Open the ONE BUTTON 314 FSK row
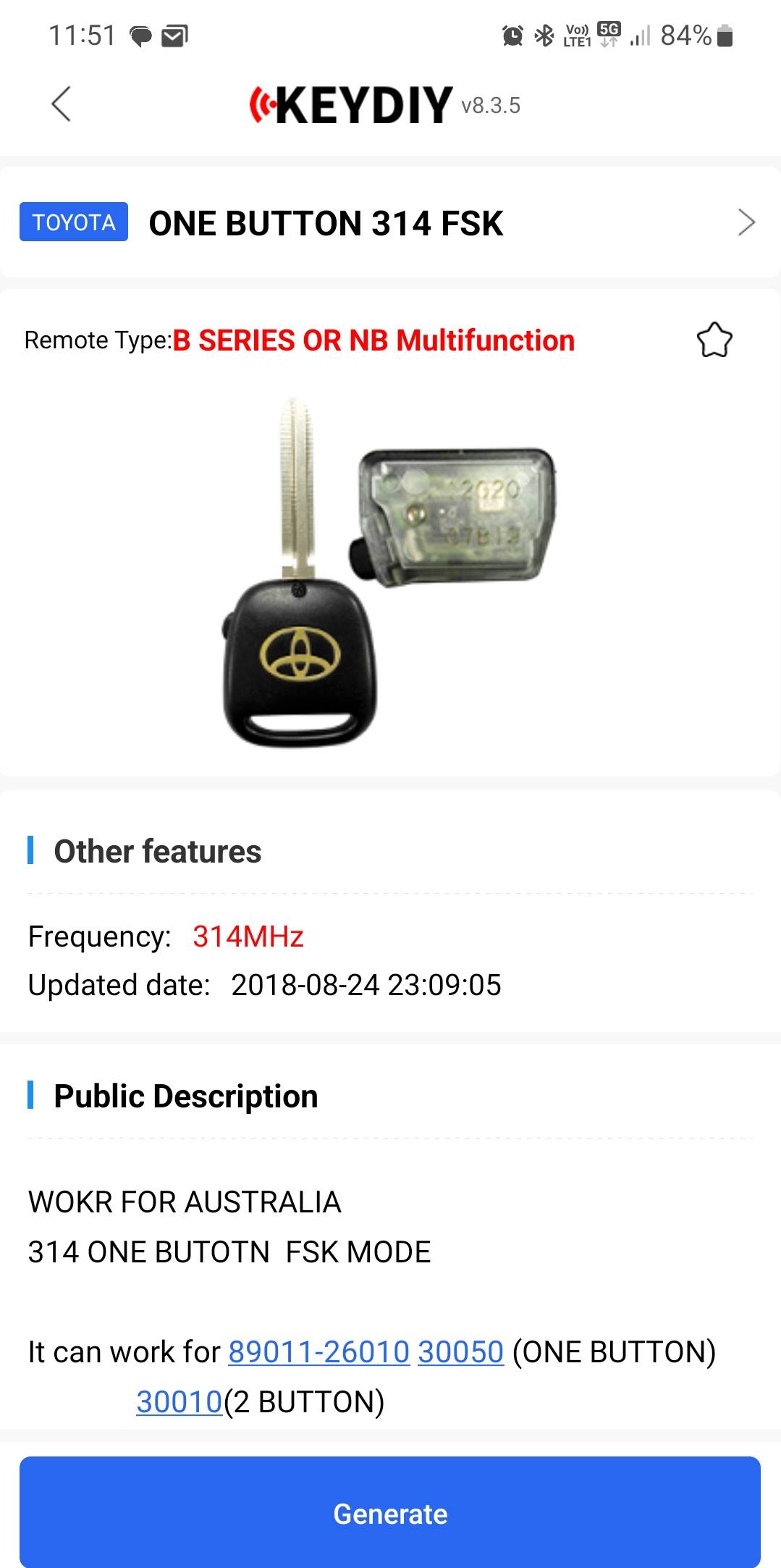 point(390,222)
